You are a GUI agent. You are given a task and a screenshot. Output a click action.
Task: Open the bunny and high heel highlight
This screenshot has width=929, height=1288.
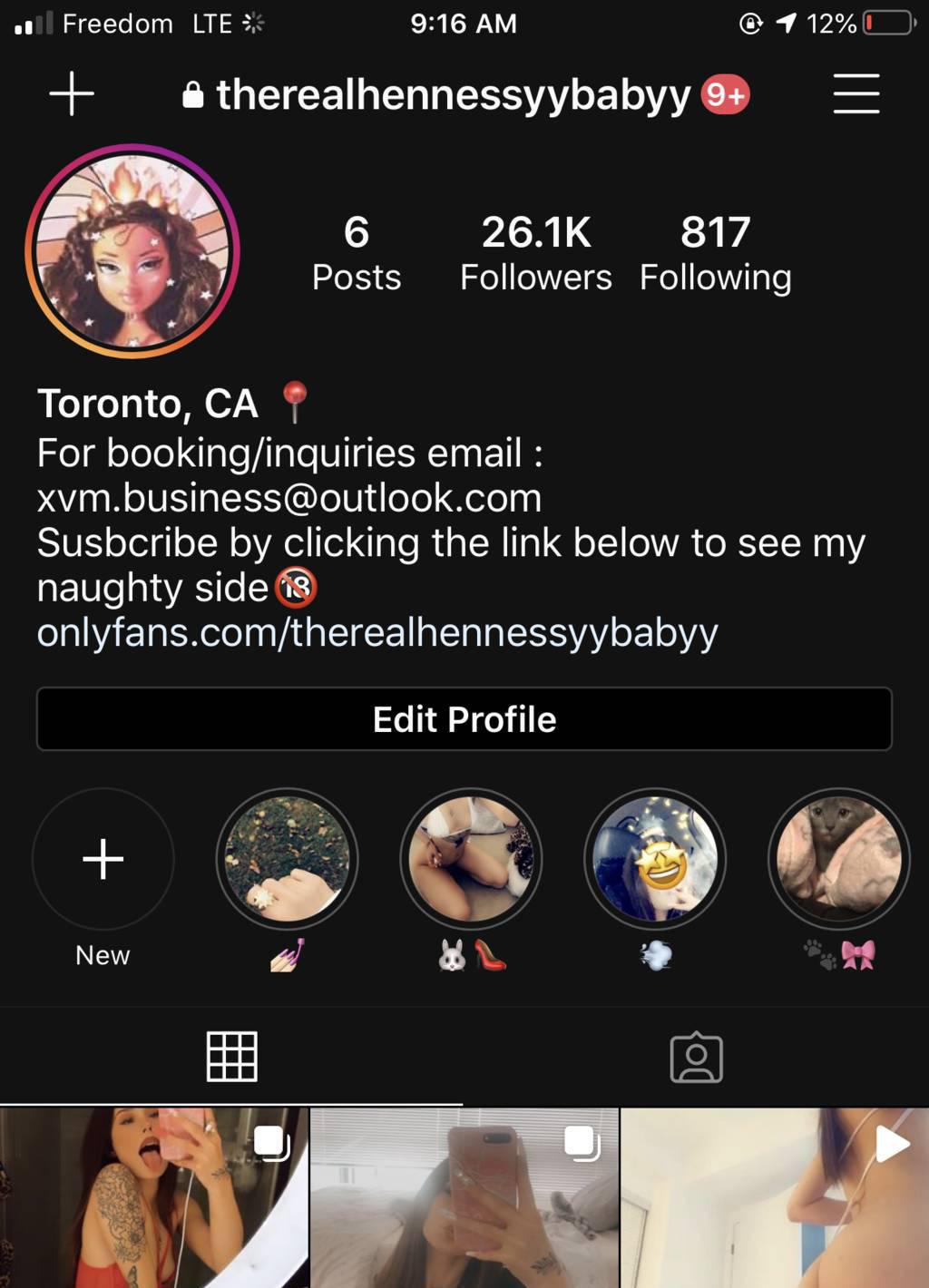471,859
